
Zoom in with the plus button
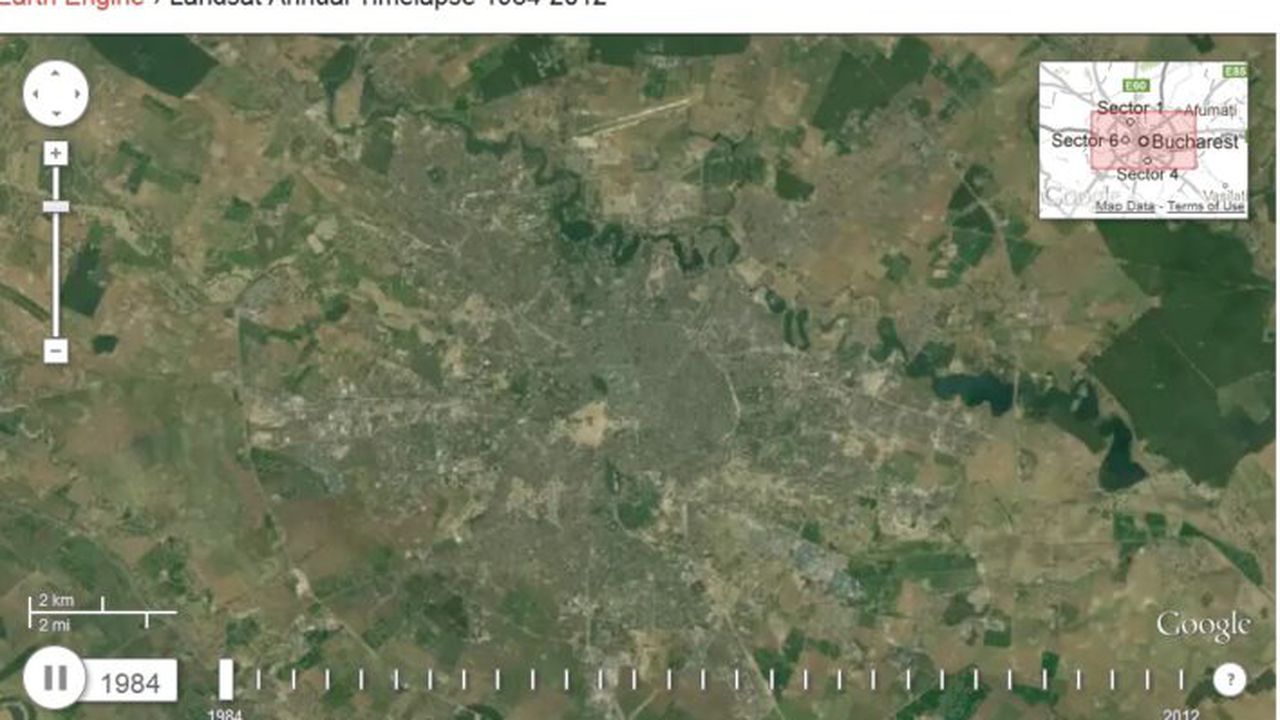click(x=56, y=154)
